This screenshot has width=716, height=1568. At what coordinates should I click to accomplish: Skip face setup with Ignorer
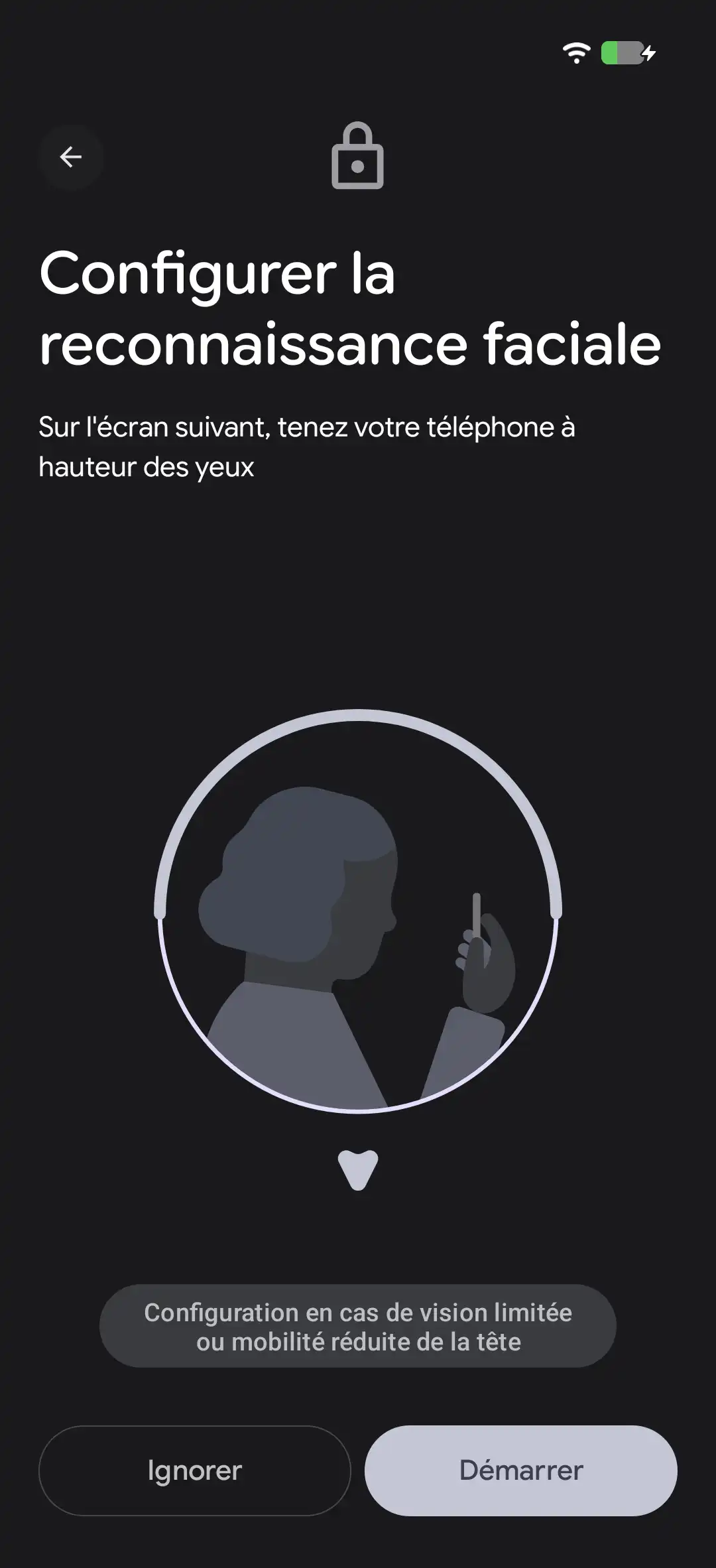[x=194, y=1470]
